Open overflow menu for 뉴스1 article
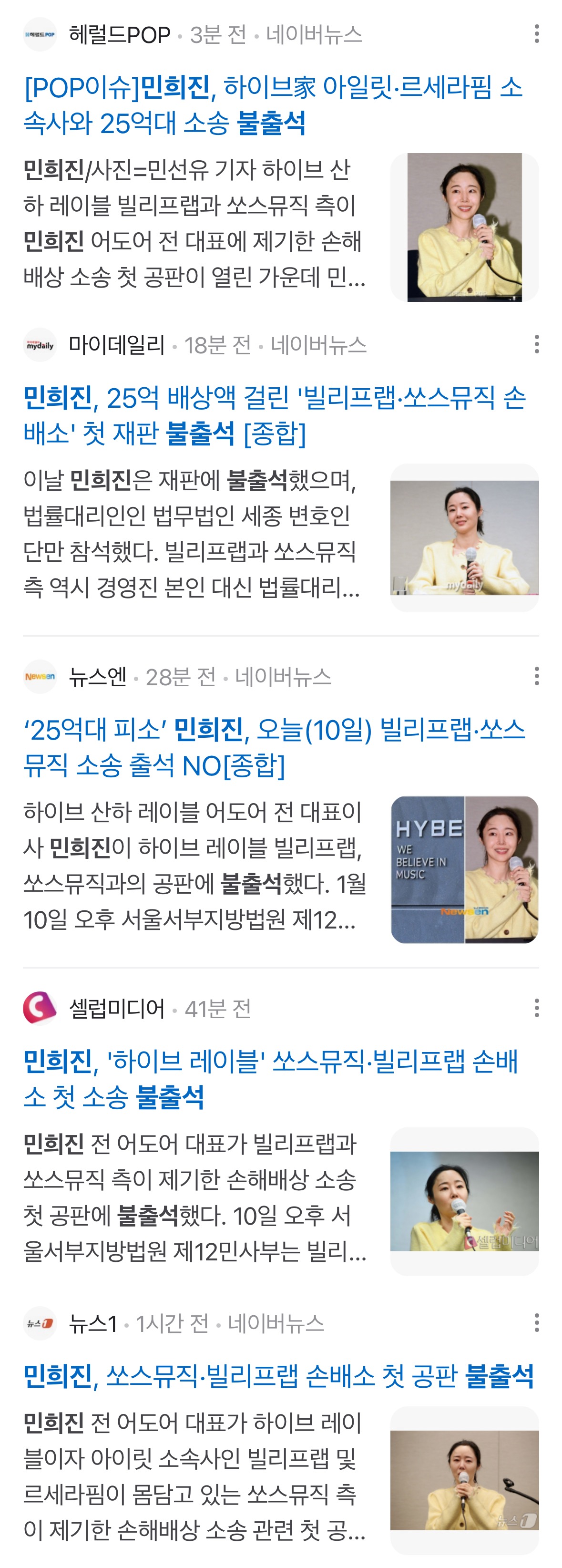The image size is (562, 1568). 536,1323
